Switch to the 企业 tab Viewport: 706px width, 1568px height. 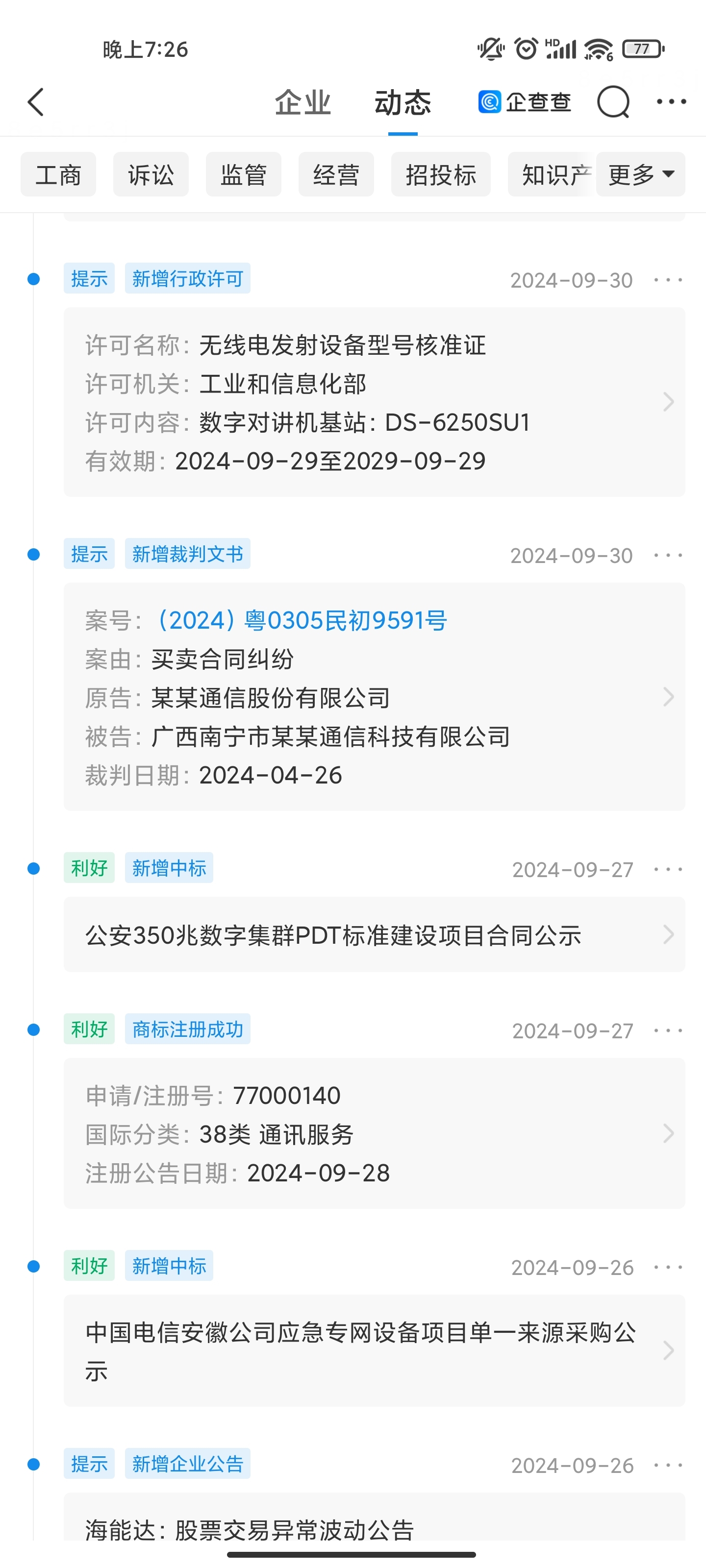click(x=303, y=101)
